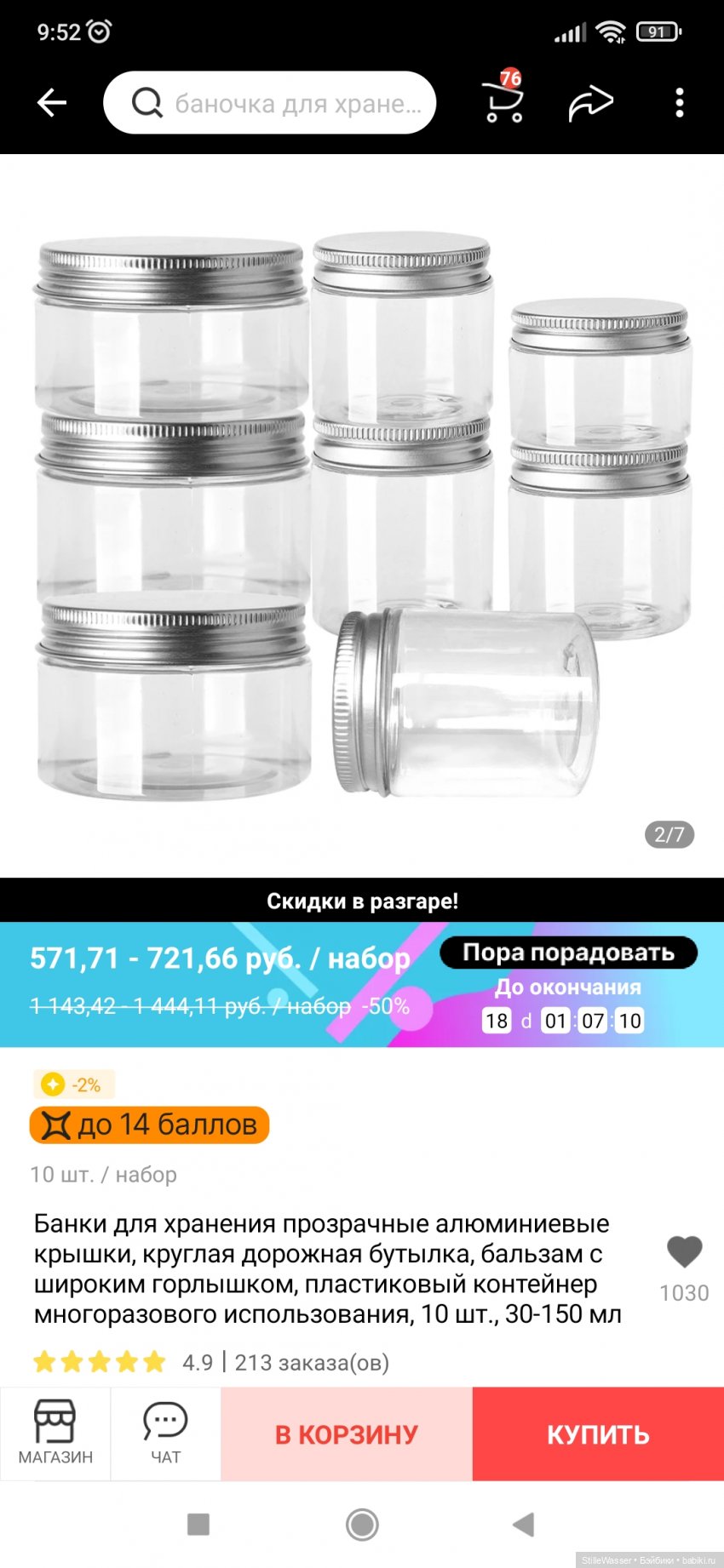This screenshot has width=724, height=1568.
Task: Open the МАГАЗИН store page
Action: coord(55,1434)
